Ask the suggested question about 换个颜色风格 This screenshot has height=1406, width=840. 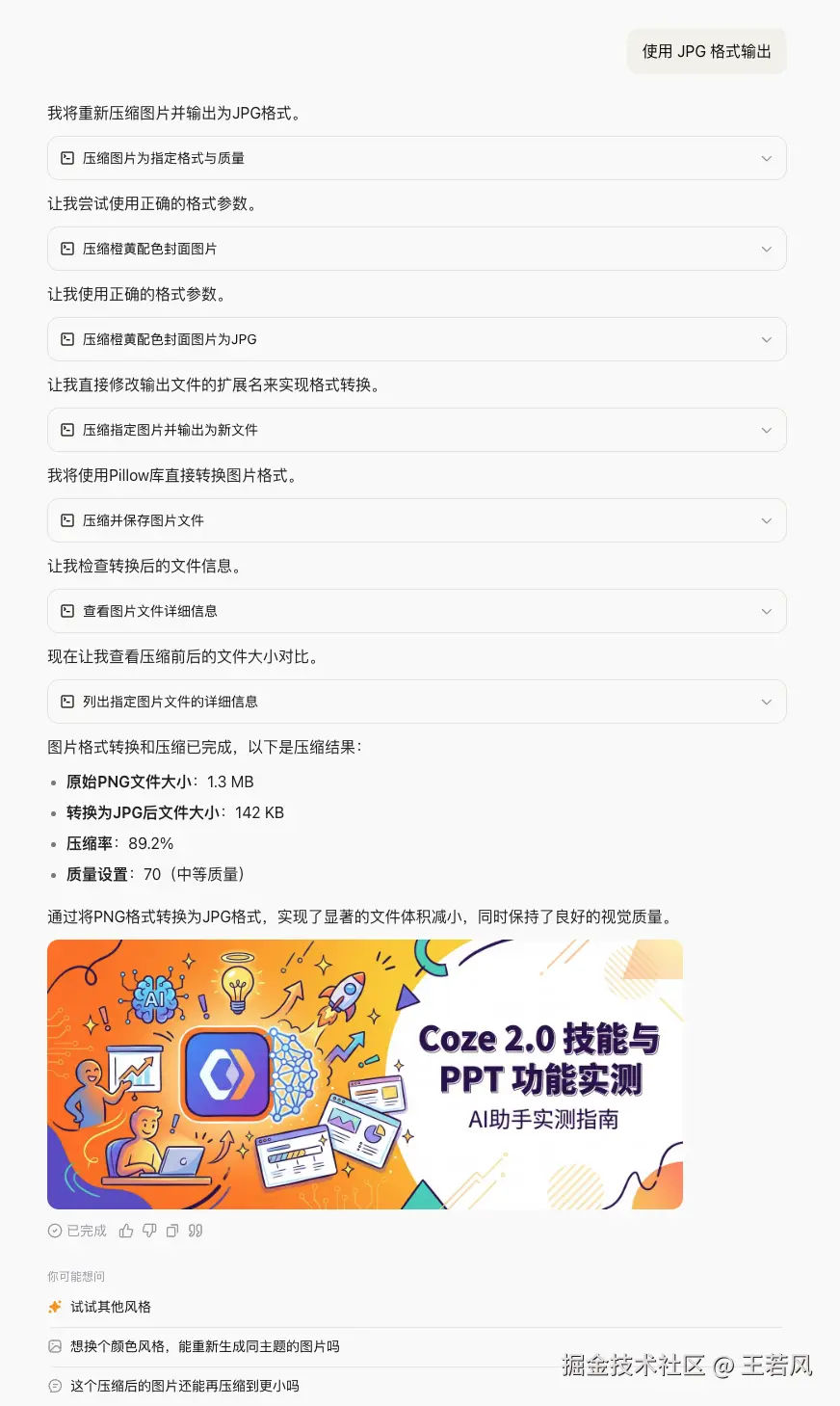tap(204, 1346)
